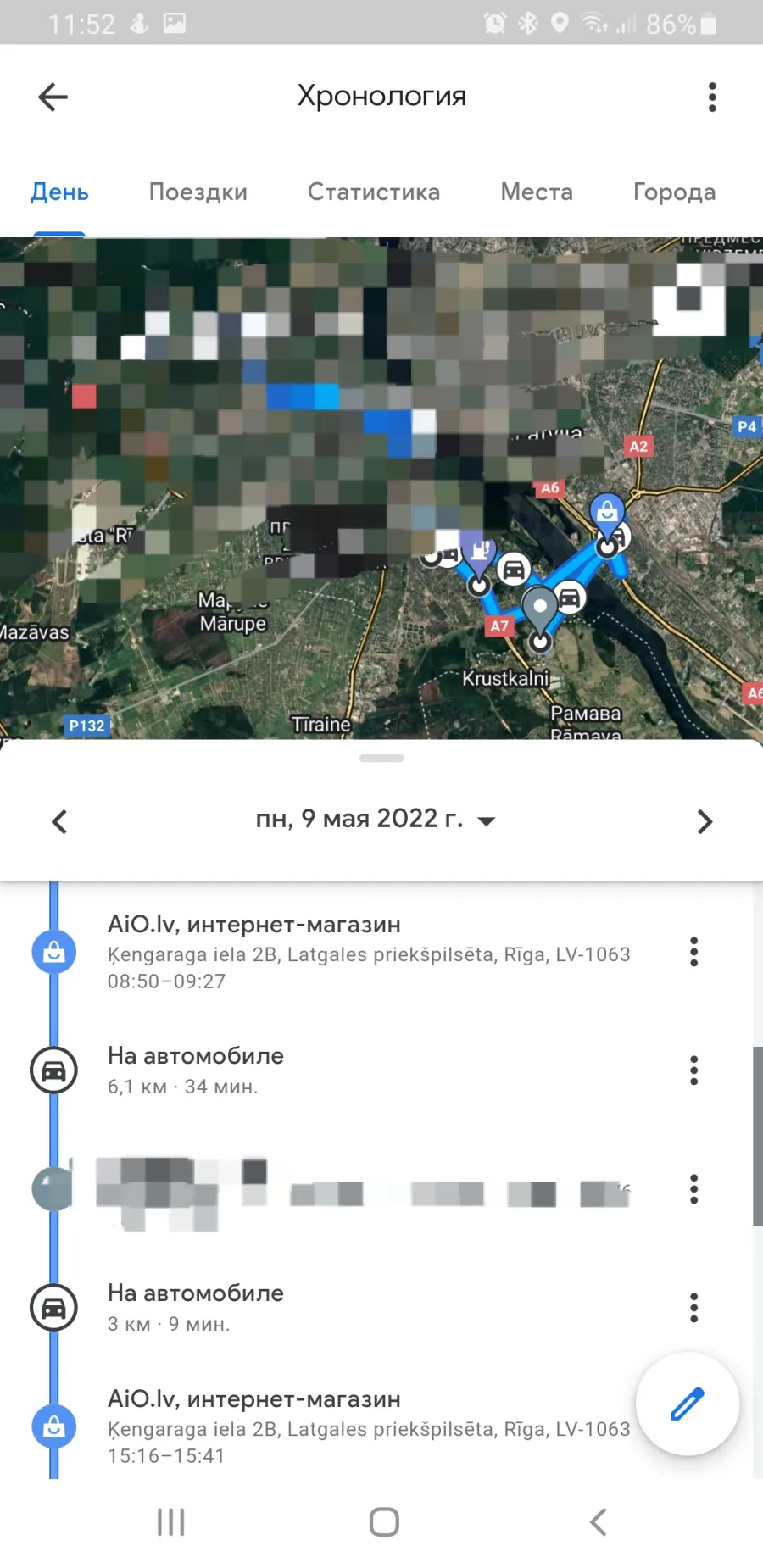Open the Места tab
The width and height of the screenshot is (763, 1568).
pyautogui.click(x=537, y=192)
